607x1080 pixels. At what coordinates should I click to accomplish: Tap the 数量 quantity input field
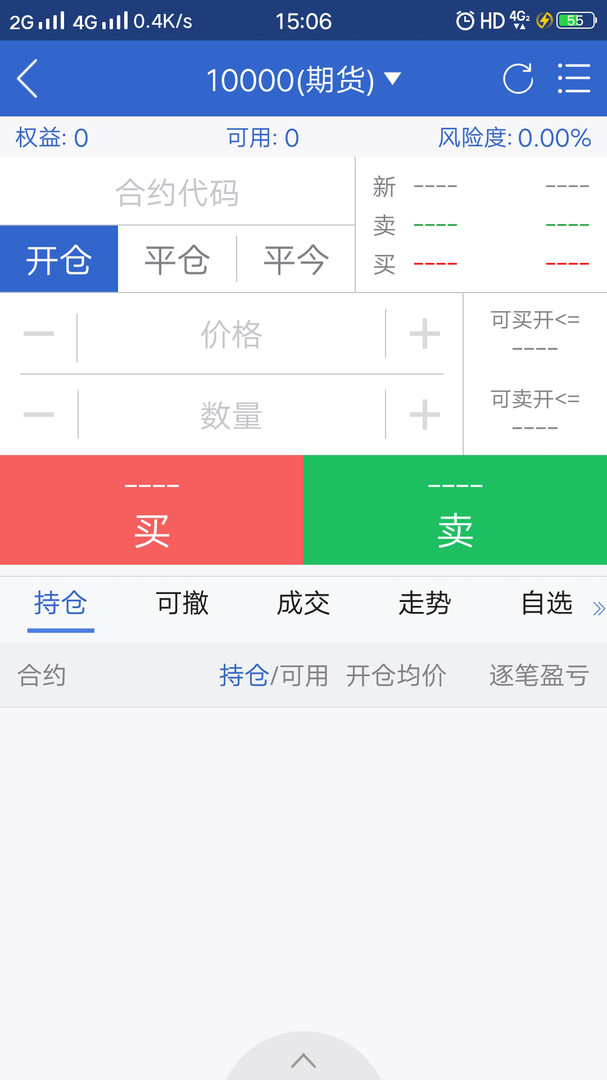pyautogui.click(x=231, y=414)
